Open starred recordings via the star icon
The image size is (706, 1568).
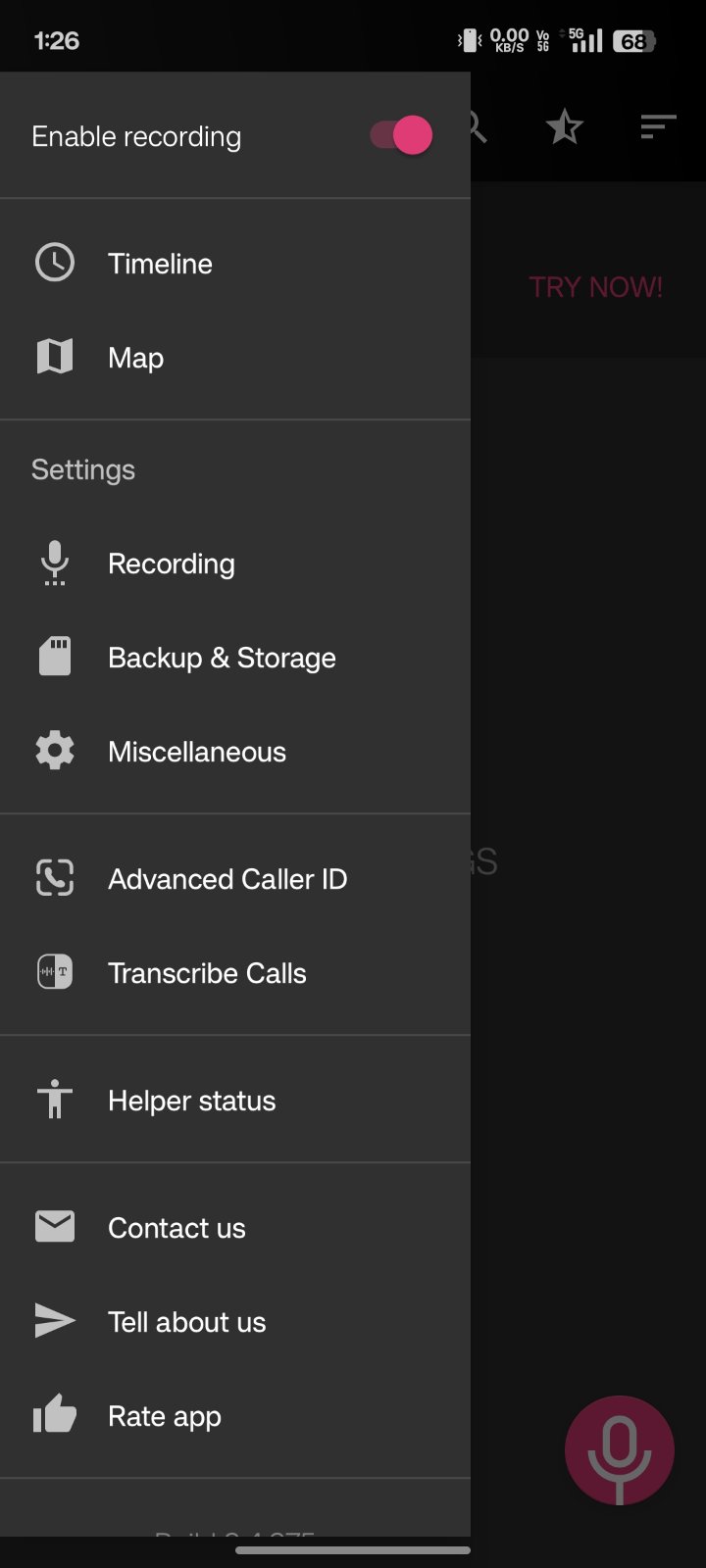564,126
